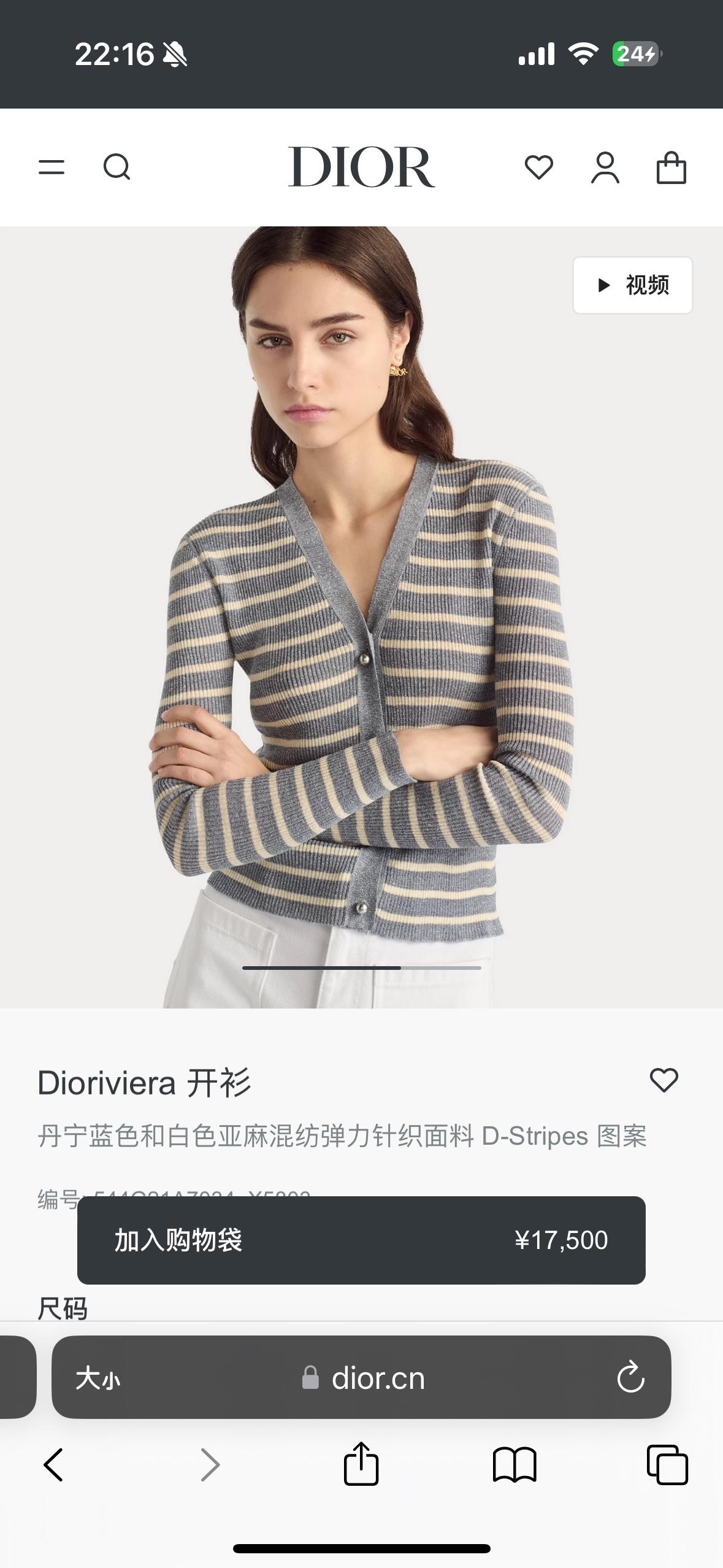Open site search
723x1568 pixels.
(x=117, y=167)
